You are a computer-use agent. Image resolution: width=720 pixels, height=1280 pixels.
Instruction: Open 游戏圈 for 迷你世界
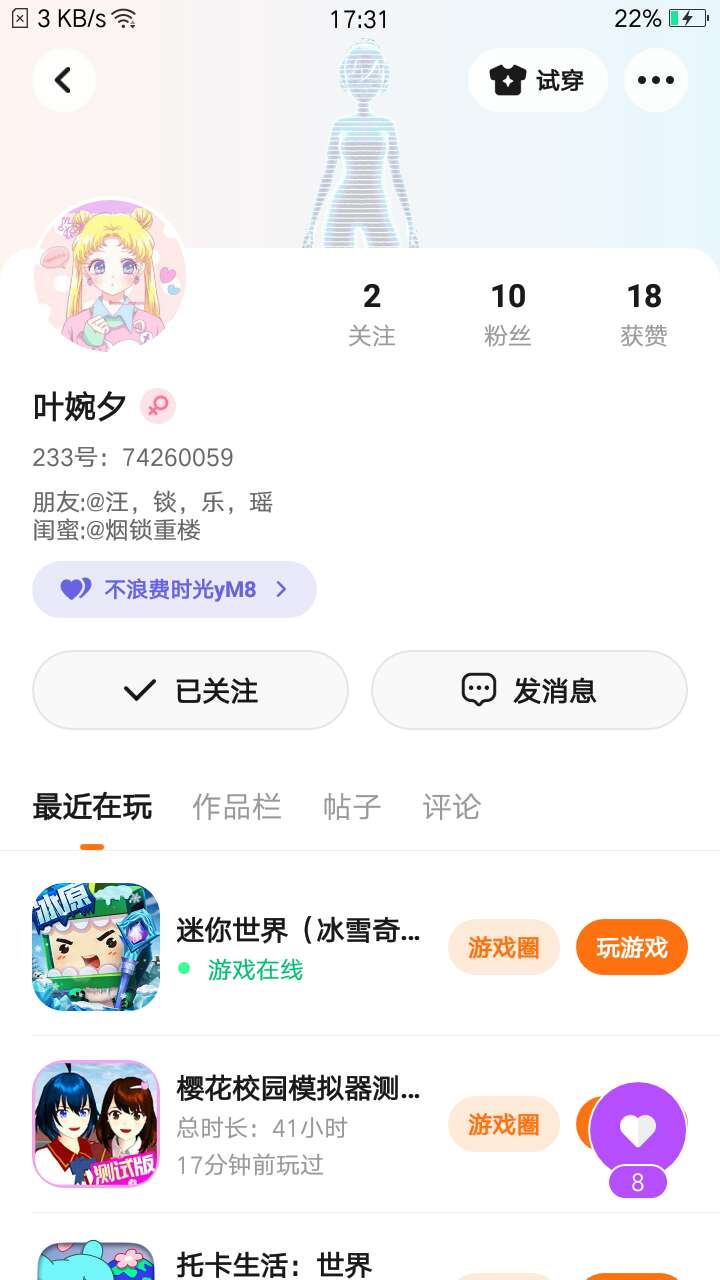pos(503,947)
